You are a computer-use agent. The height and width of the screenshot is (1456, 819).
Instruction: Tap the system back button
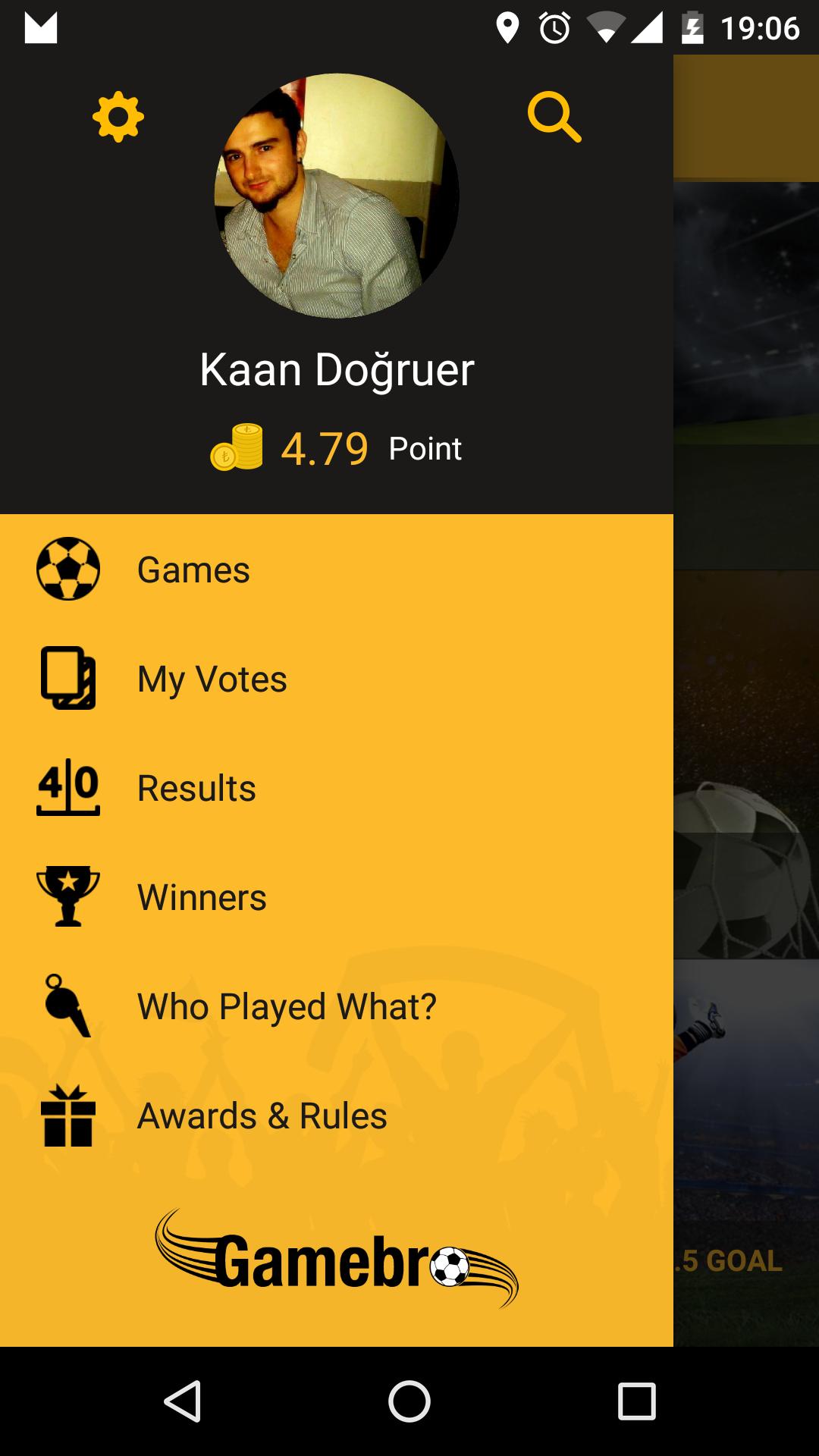coord(182,1401)
